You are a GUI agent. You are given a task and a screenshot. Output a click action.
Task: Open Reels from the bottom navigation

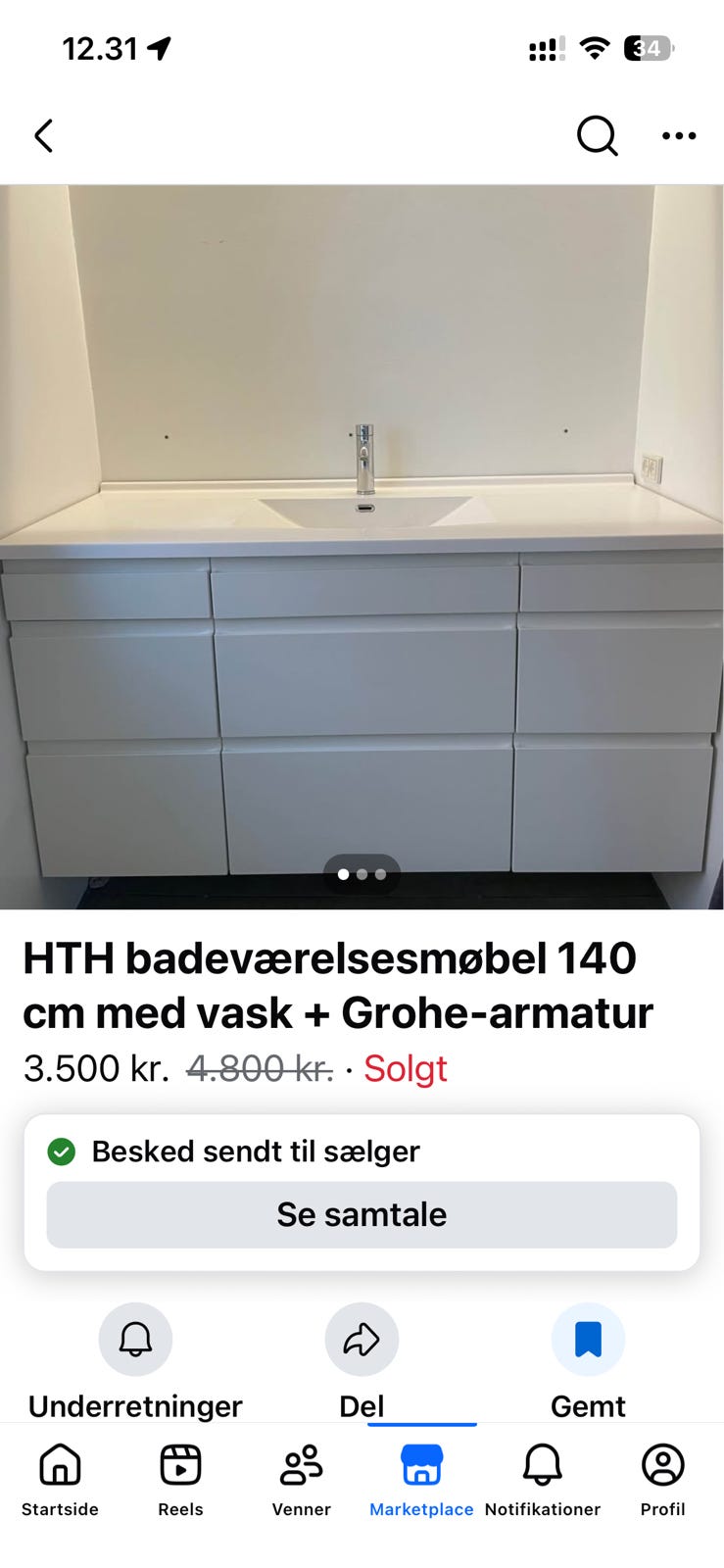click(180, 1467)
